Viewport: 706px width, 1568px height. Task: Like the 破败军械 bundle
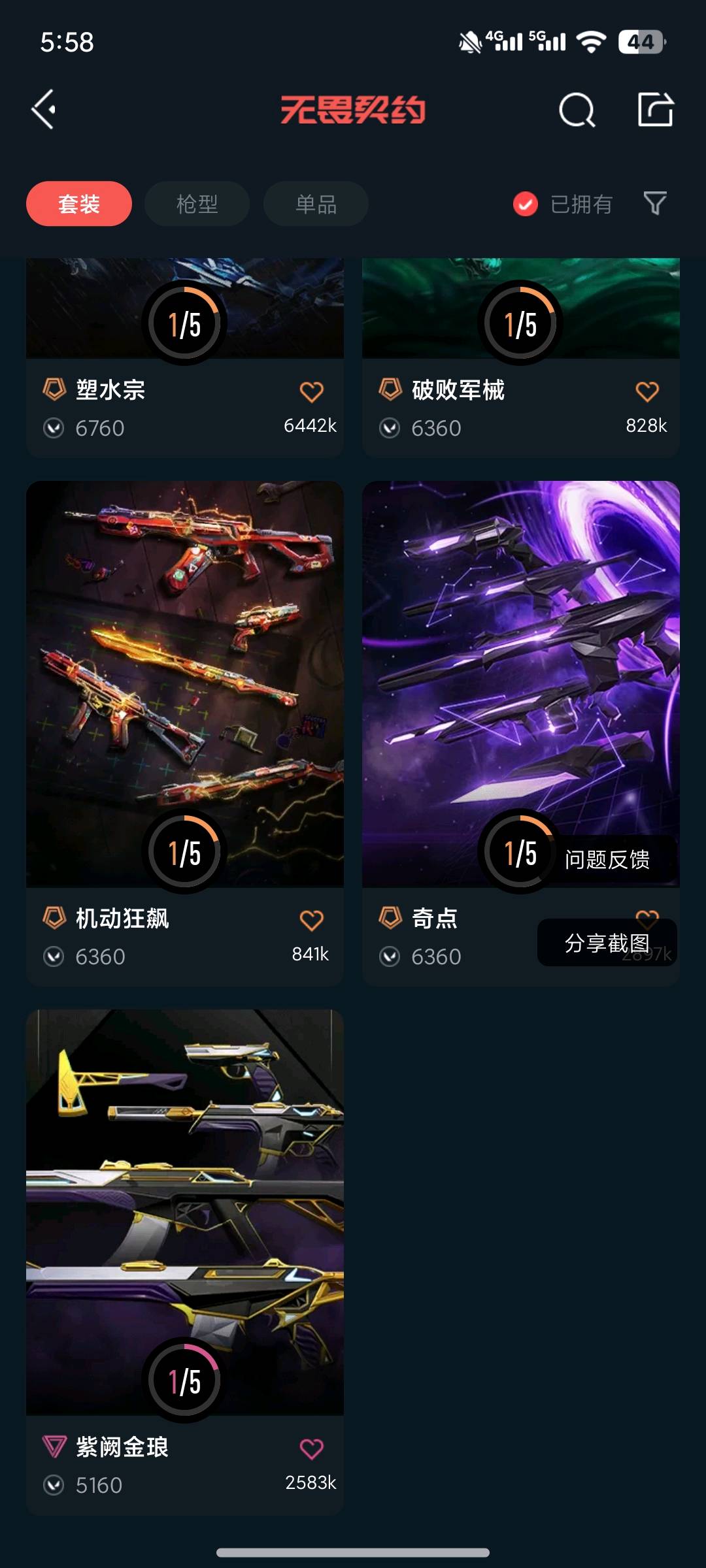click(647, 391)
